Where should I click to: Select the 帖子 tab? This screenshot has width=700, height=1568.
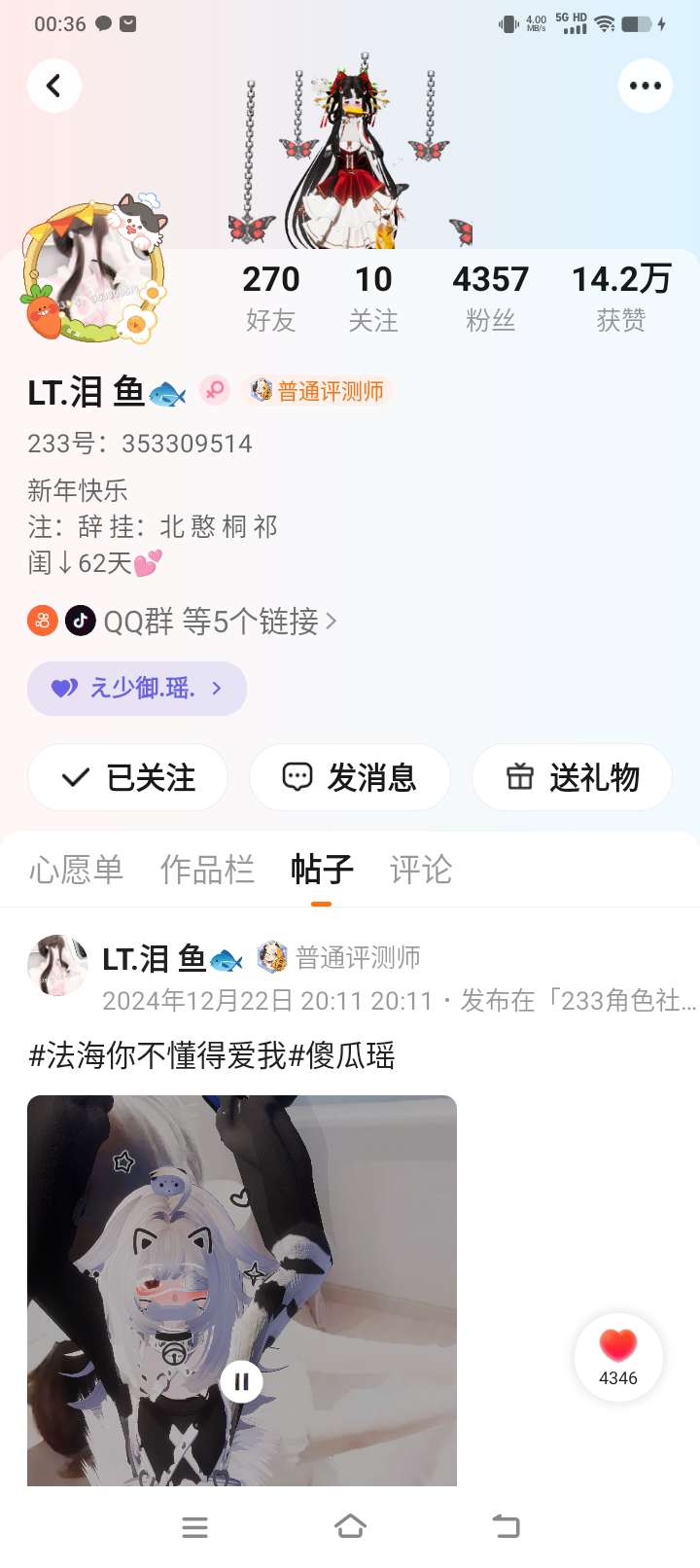click(x=322, y=869)
